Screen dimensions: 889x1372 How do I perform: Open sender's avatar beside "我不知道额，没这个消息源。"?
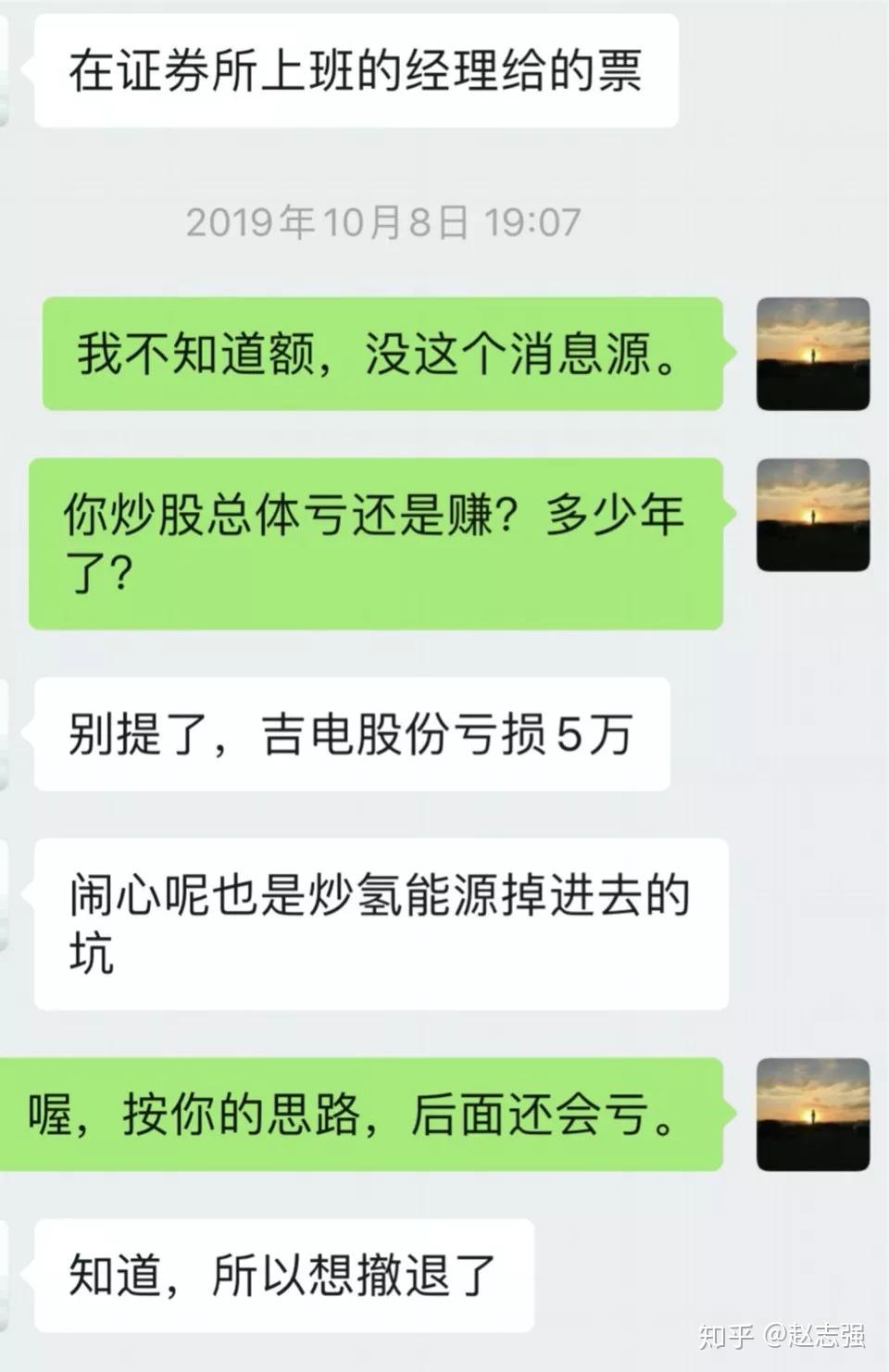click(812, 354)
